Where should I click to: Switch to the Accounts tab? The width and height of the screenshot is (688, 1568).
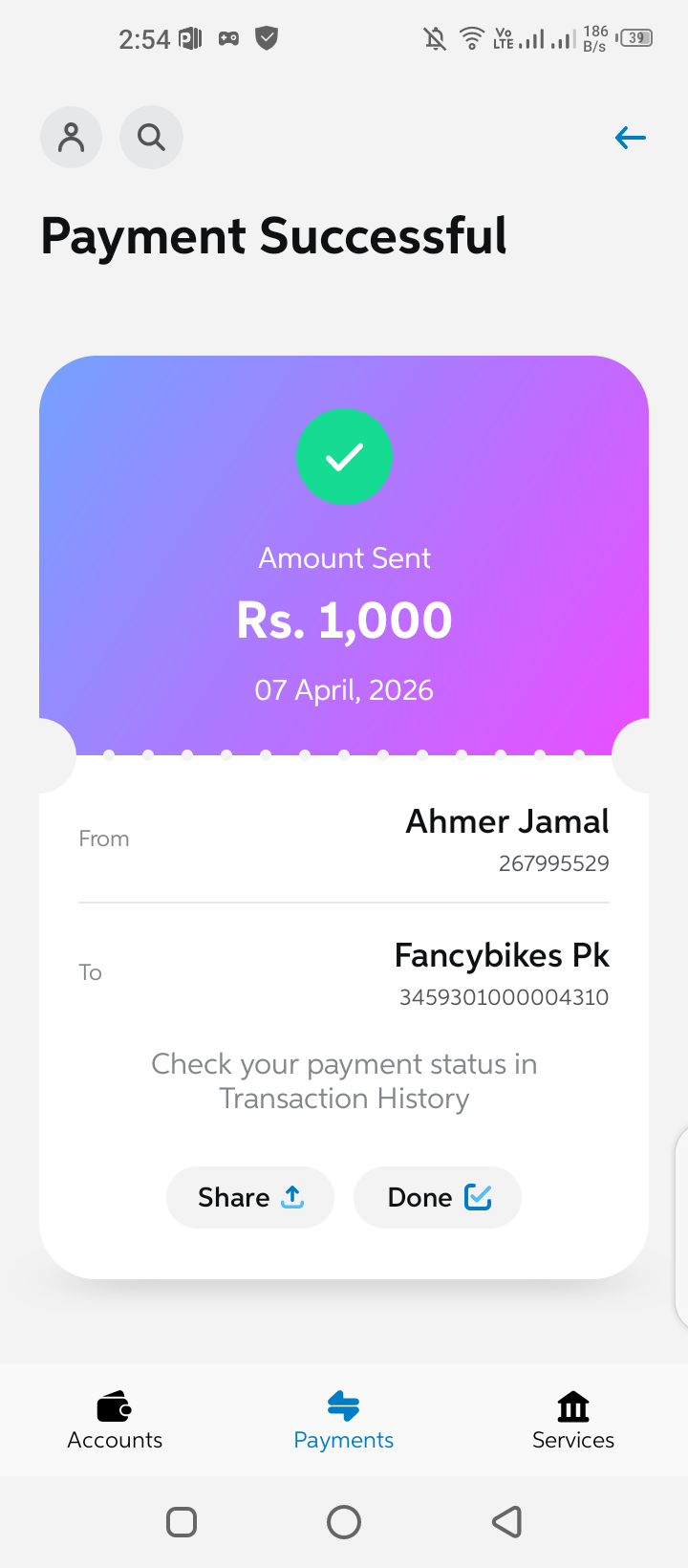[x=115, y=1421]
